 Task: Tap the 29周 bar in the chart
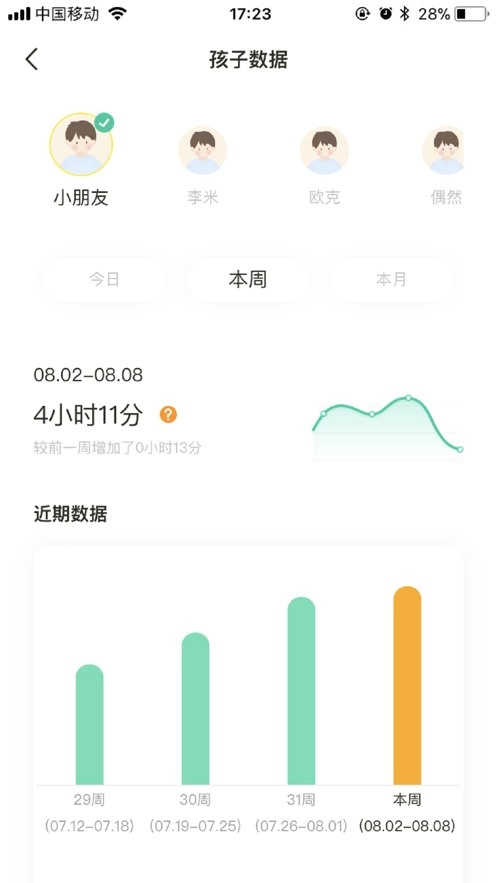point(89,724)
